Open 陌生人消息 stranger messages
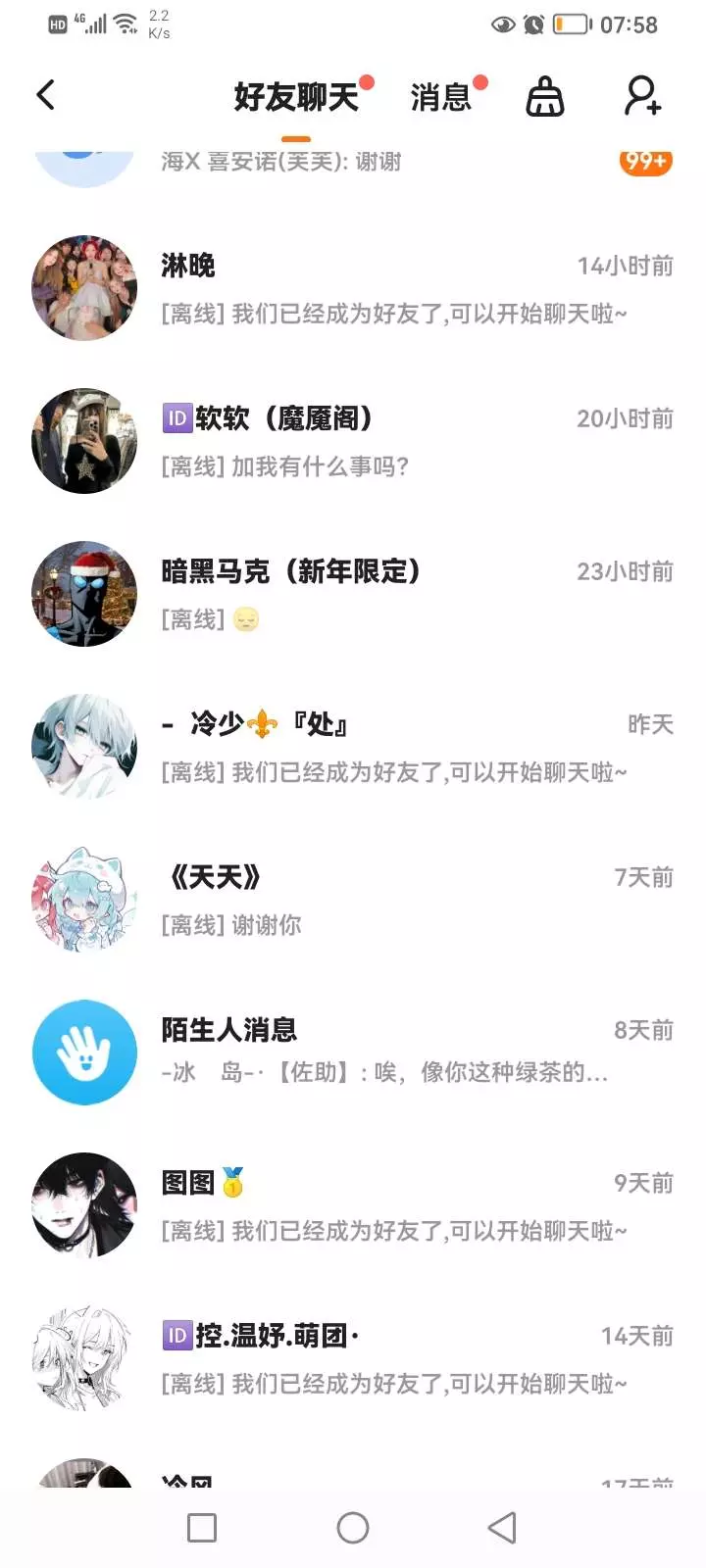The height and width of the screenshot is (1568, 706). click(353, 1053)
